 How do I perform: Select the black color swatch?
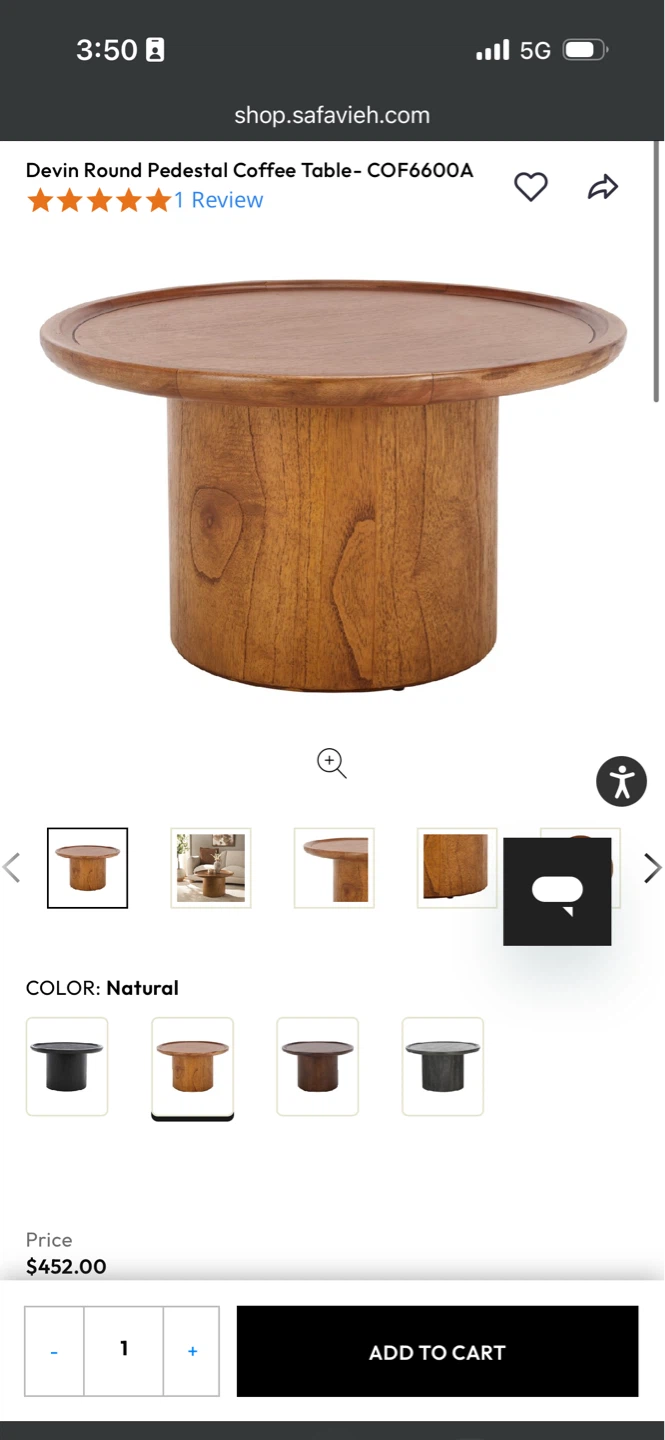click(67, 1066)
